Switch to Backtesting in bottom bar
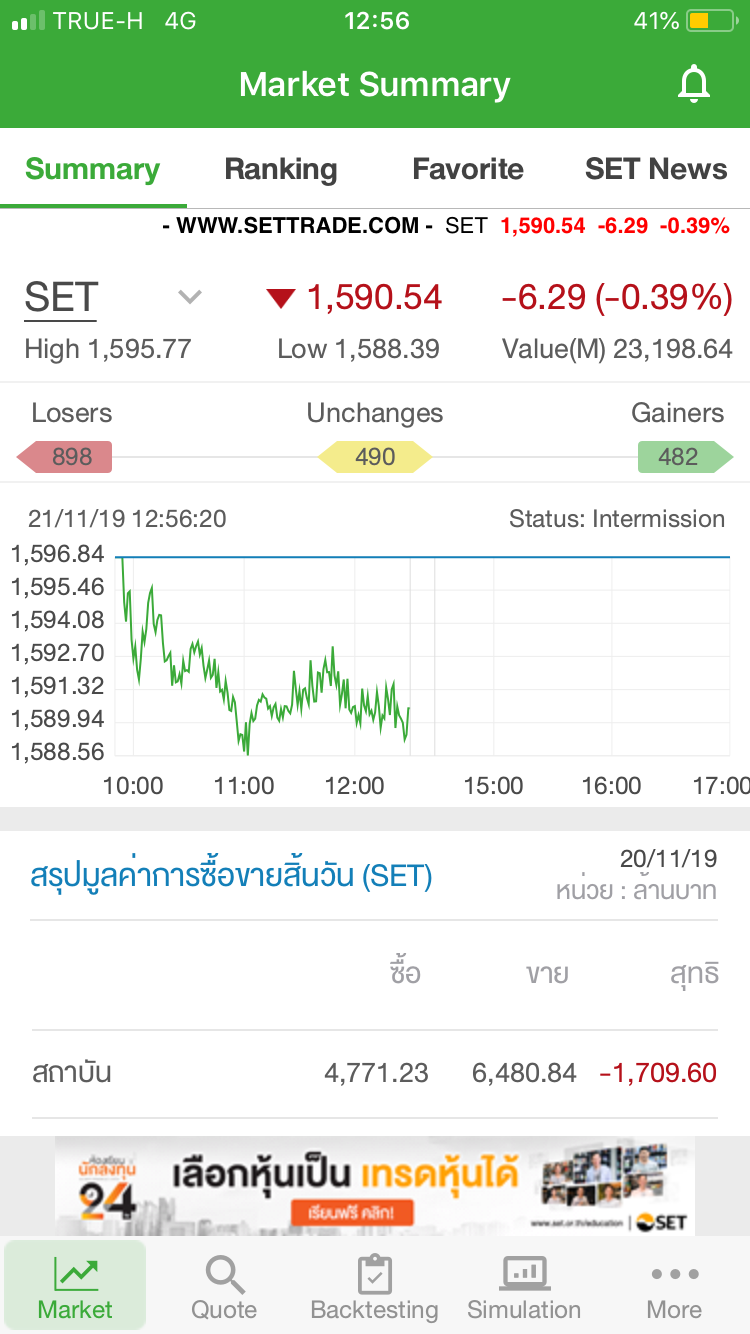The height and width of the screenshot is (1334, 750). (375, 1287)
